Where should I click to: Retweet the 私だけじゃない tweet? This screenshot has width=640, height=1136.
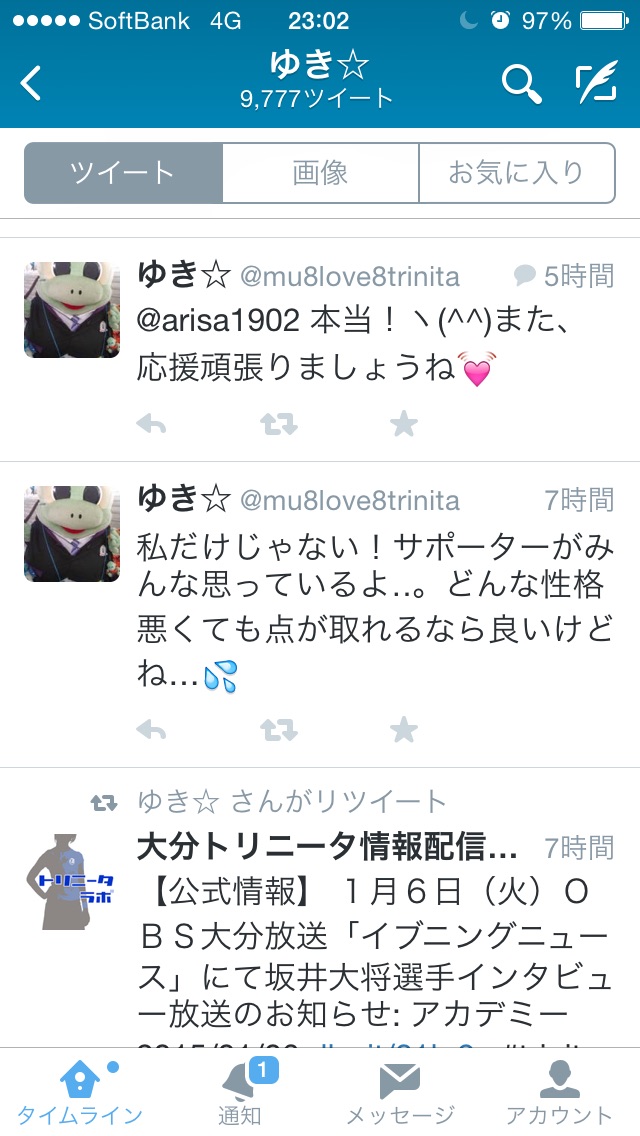[x=278, y=730]
